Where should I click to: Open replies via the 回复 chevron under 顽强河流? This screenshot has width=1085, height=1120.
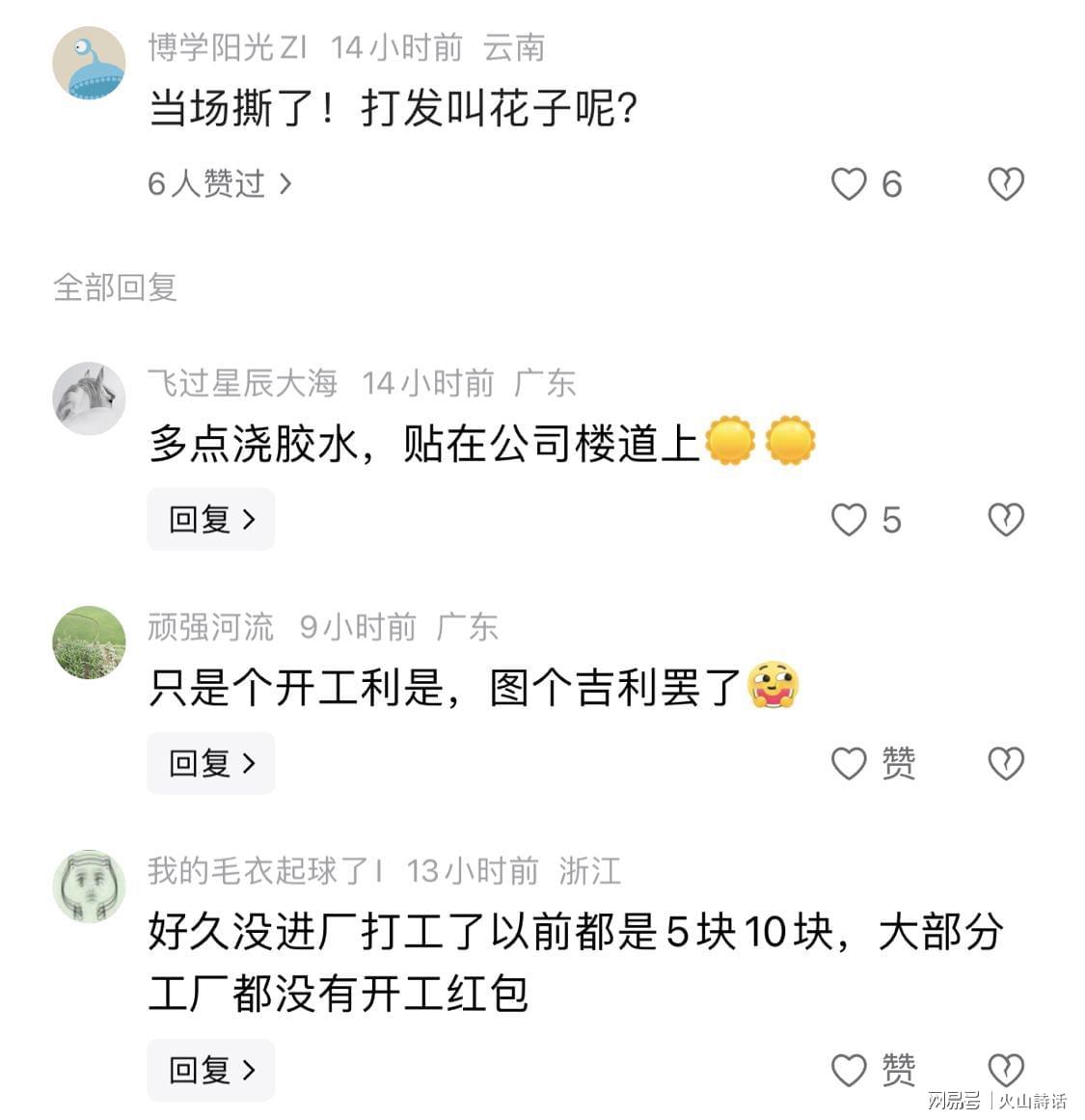click(x=210, y=763)
